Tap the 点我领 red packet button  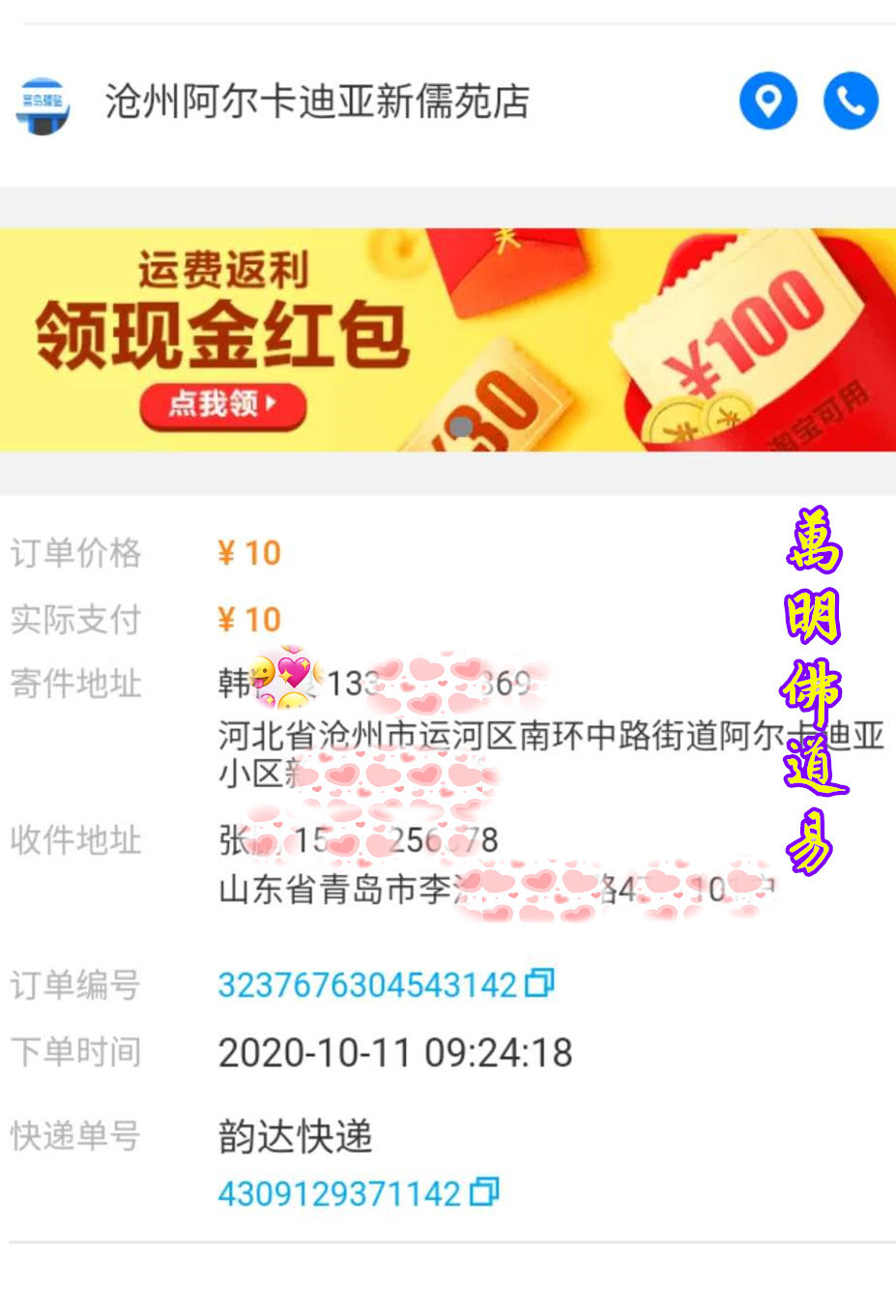pyautogui.click(x=223, y=403)
